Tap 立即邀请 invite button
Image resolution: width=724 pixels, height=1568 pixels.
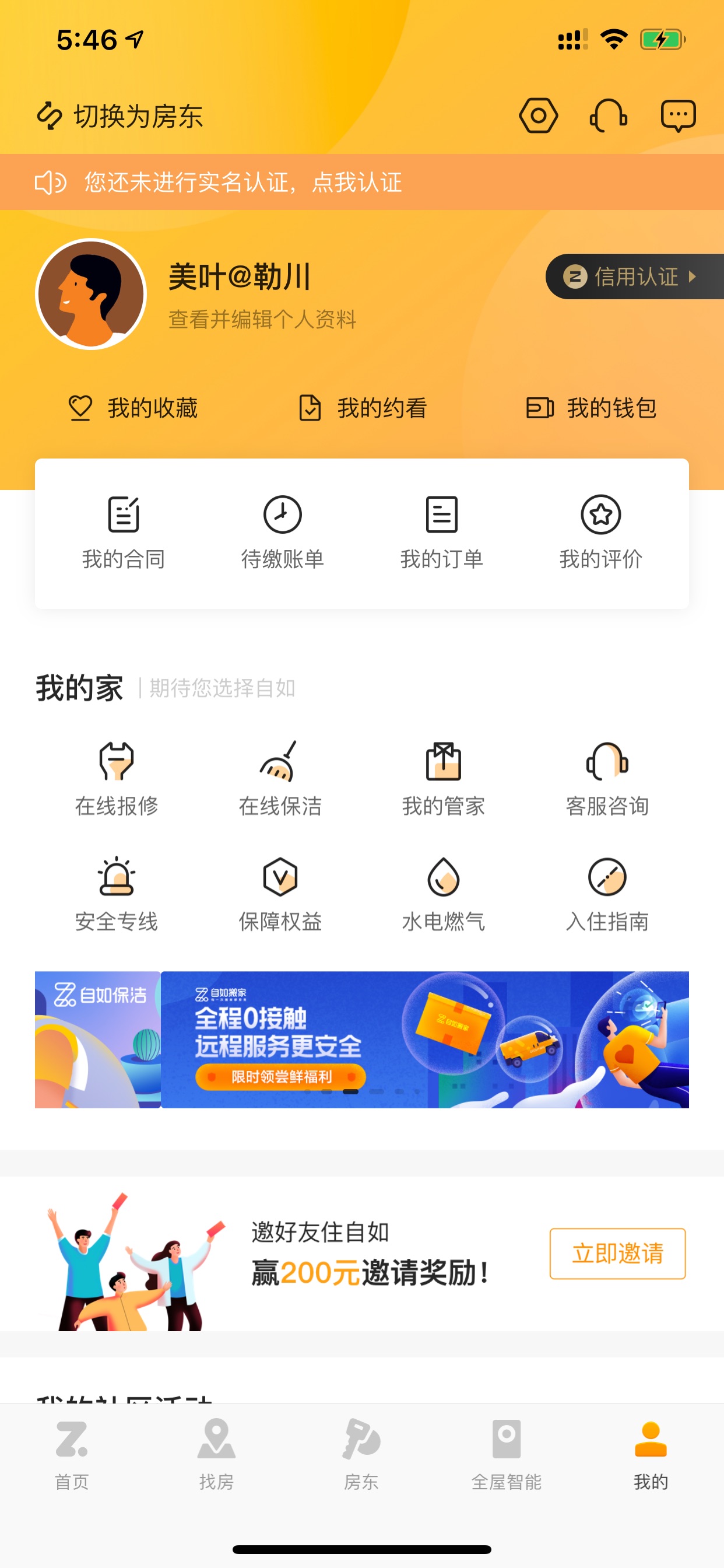coord(617,1254)
